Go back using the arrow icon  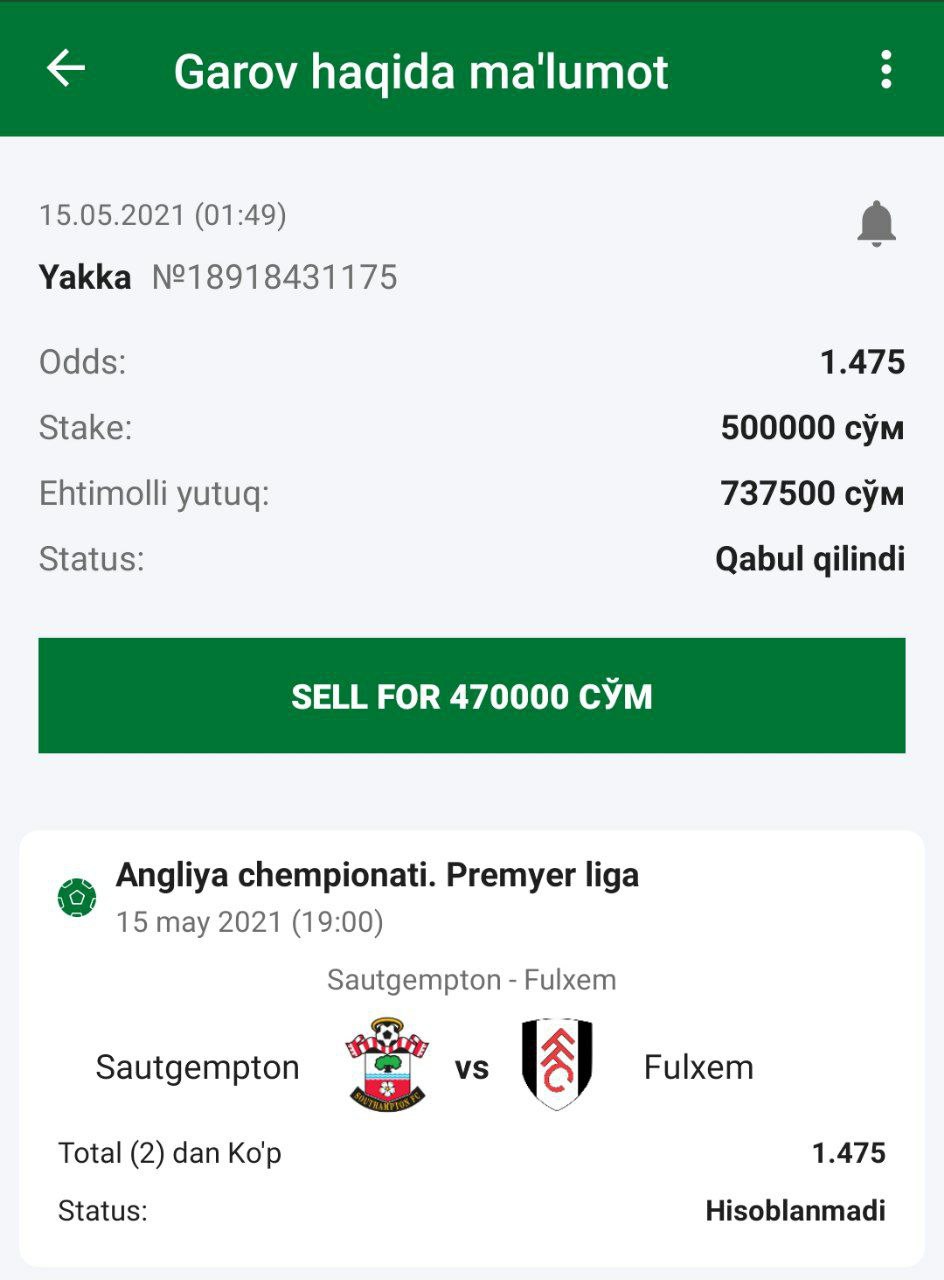point(66,69)
